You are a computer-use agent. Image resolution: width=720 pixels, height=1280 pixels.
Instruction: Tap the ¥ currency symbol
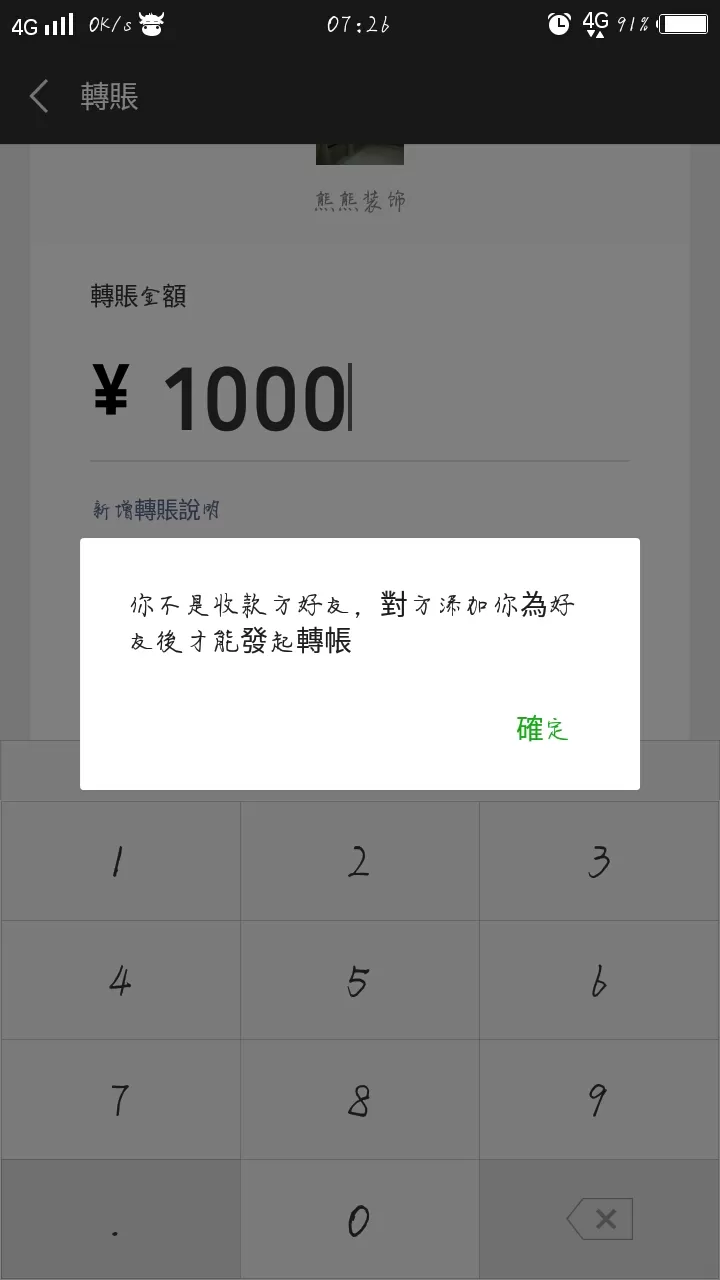click(x=112, y=390)
